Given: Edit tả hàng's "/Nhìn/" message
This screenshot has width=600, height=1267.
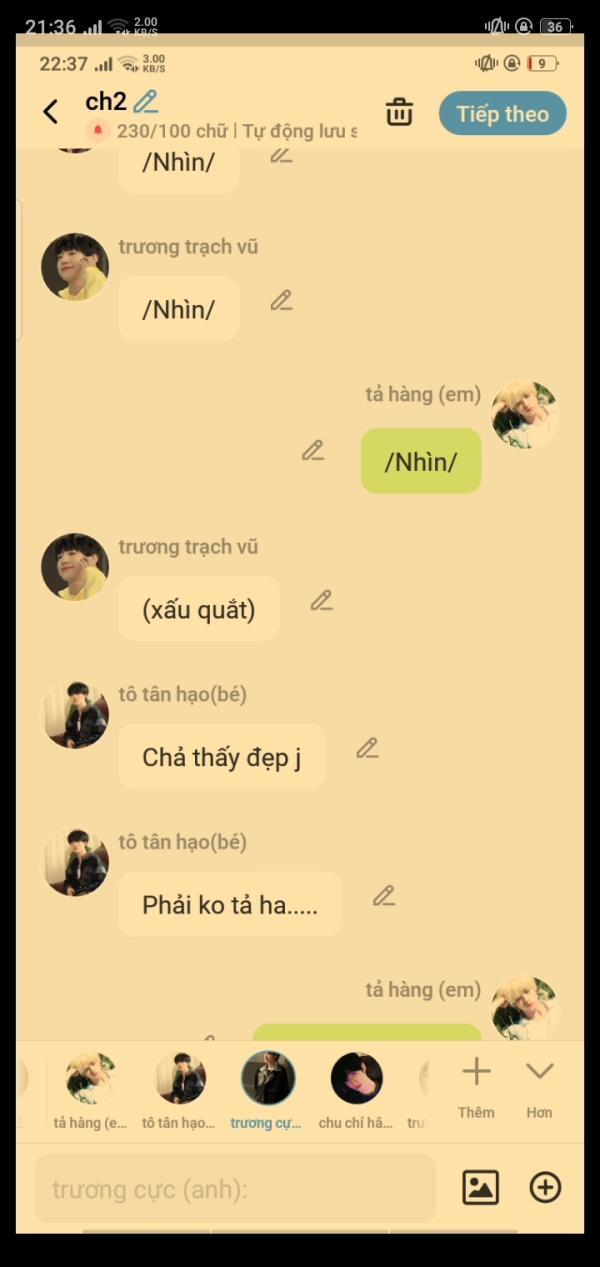Looking at the screenshot, I should coord(313,451).
